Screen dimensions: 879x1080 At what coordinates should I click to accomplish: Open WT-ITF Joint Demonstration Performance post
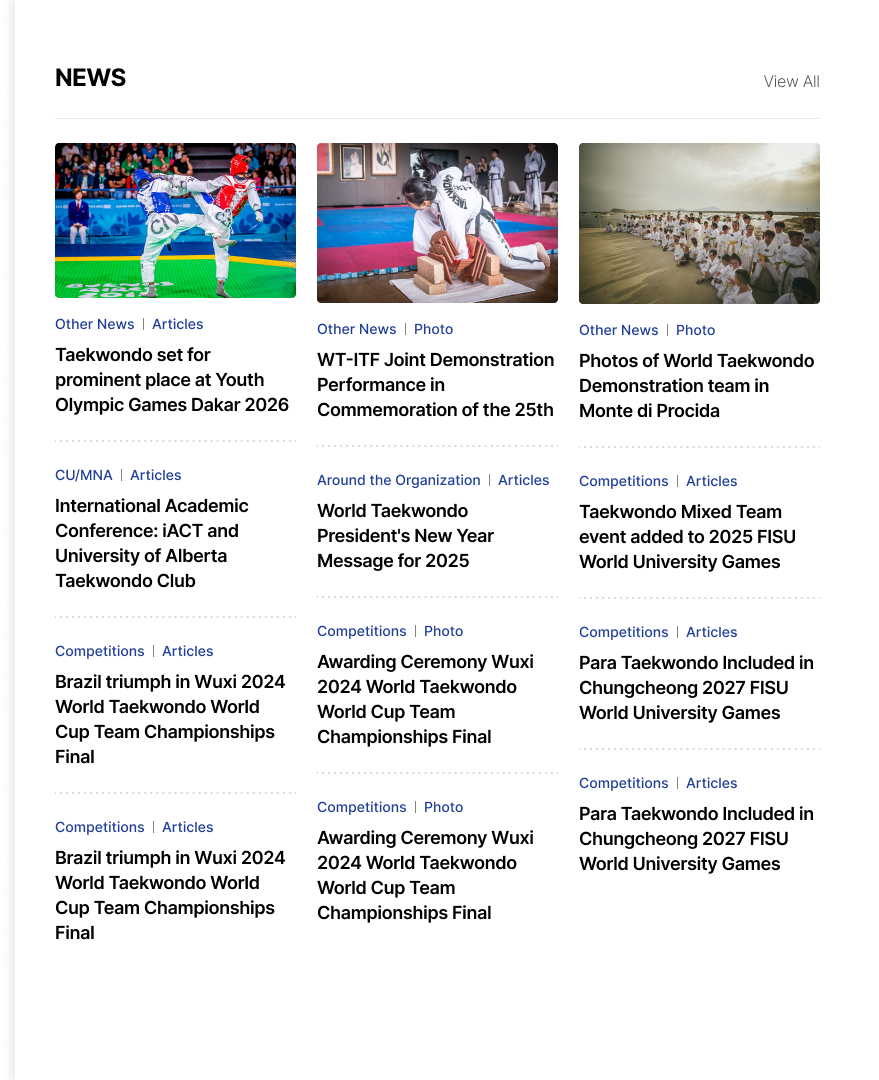(x=435, y=385)
